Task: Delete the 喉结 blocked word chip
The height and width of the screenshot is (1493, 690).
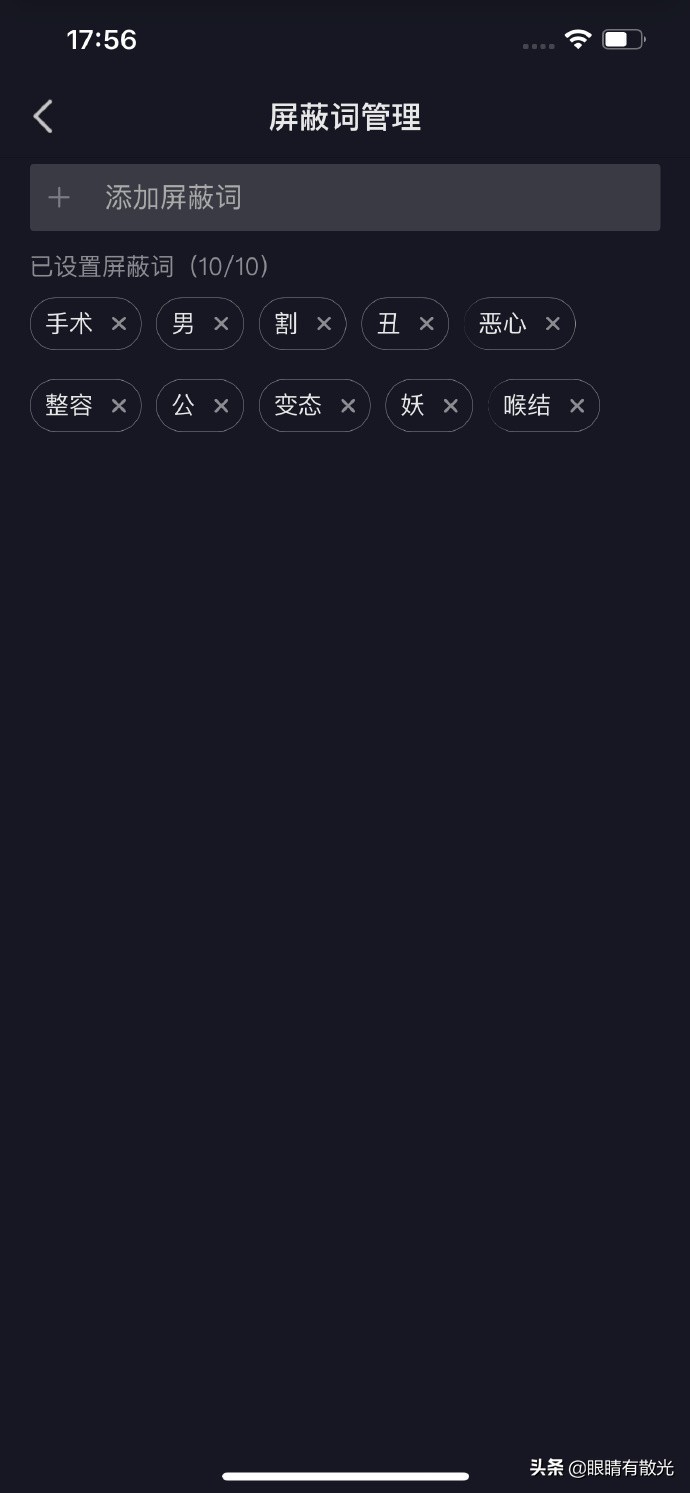Action: click(x=577, y=406)
